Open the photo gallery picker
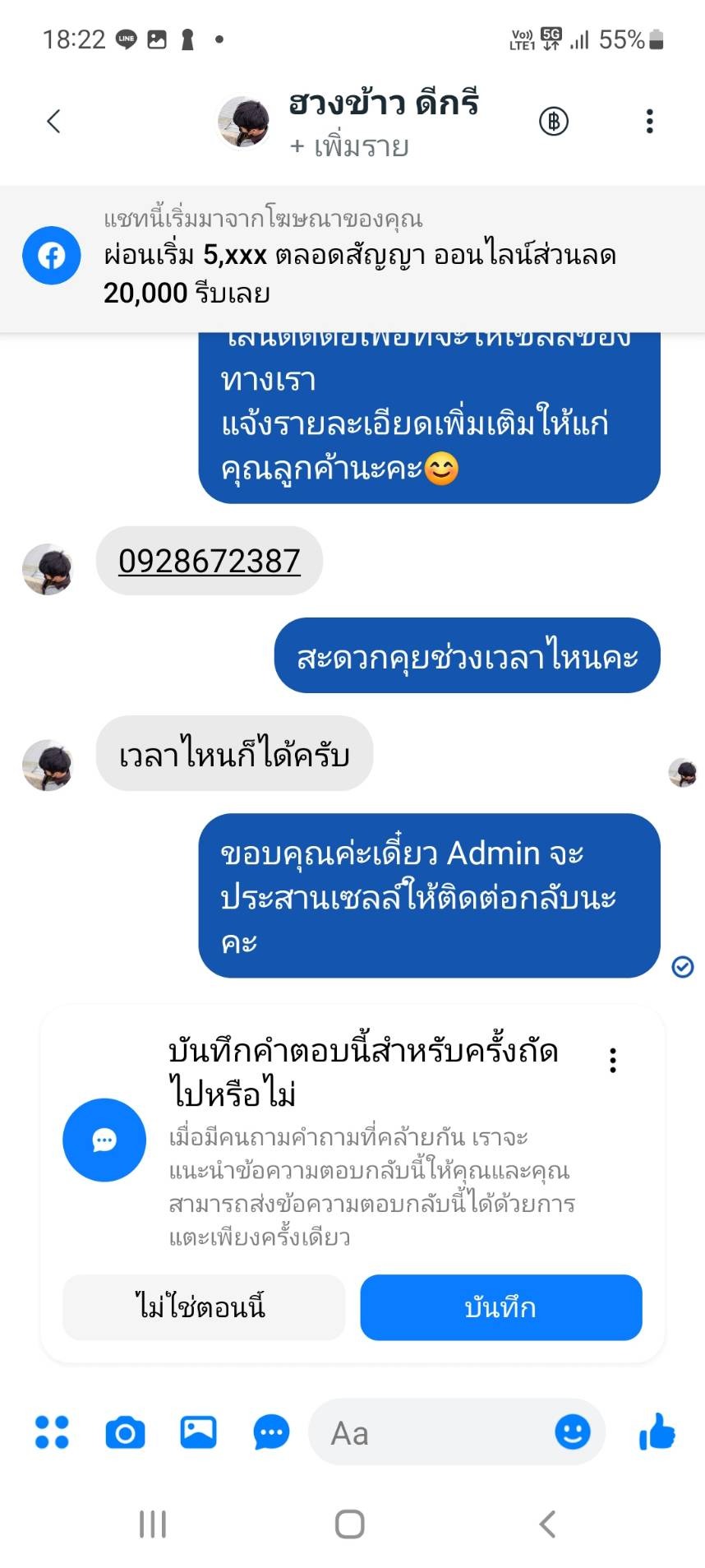The height and width of the screenshot is (1568, 705). tap(198, 1432)
